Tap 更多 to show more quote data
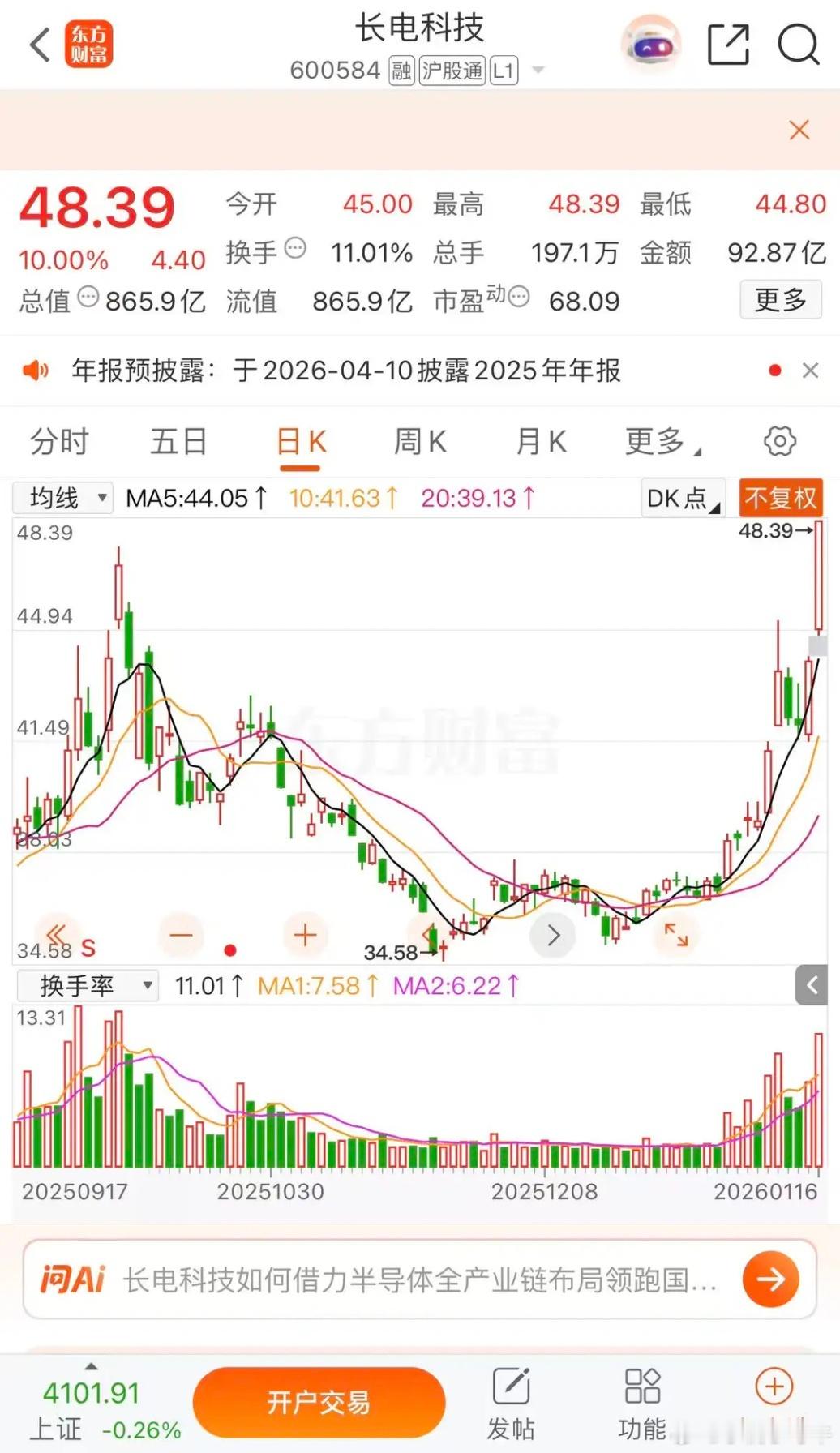This screenshot has height=1453, width=840. [x=780, y=300]
